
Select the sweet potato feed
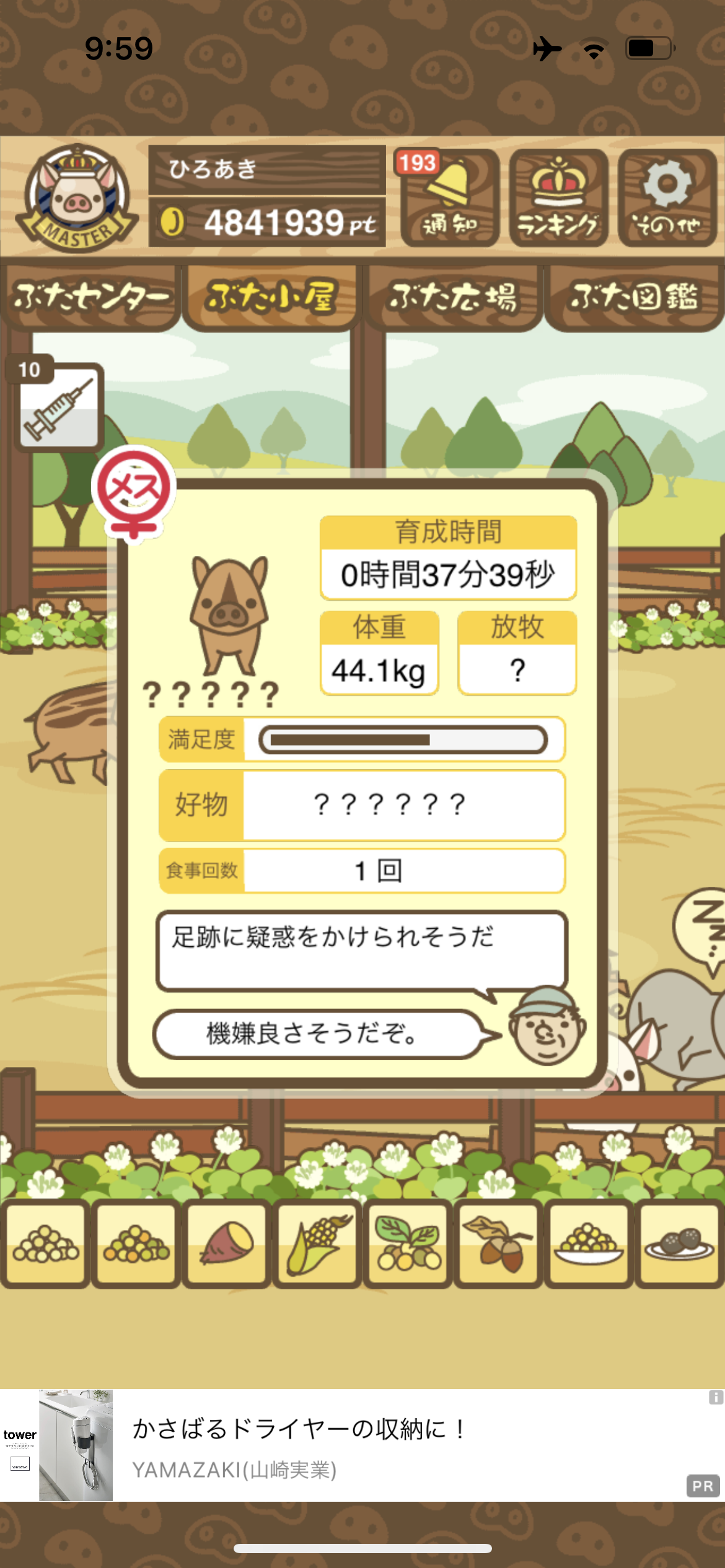[226, 1244]
